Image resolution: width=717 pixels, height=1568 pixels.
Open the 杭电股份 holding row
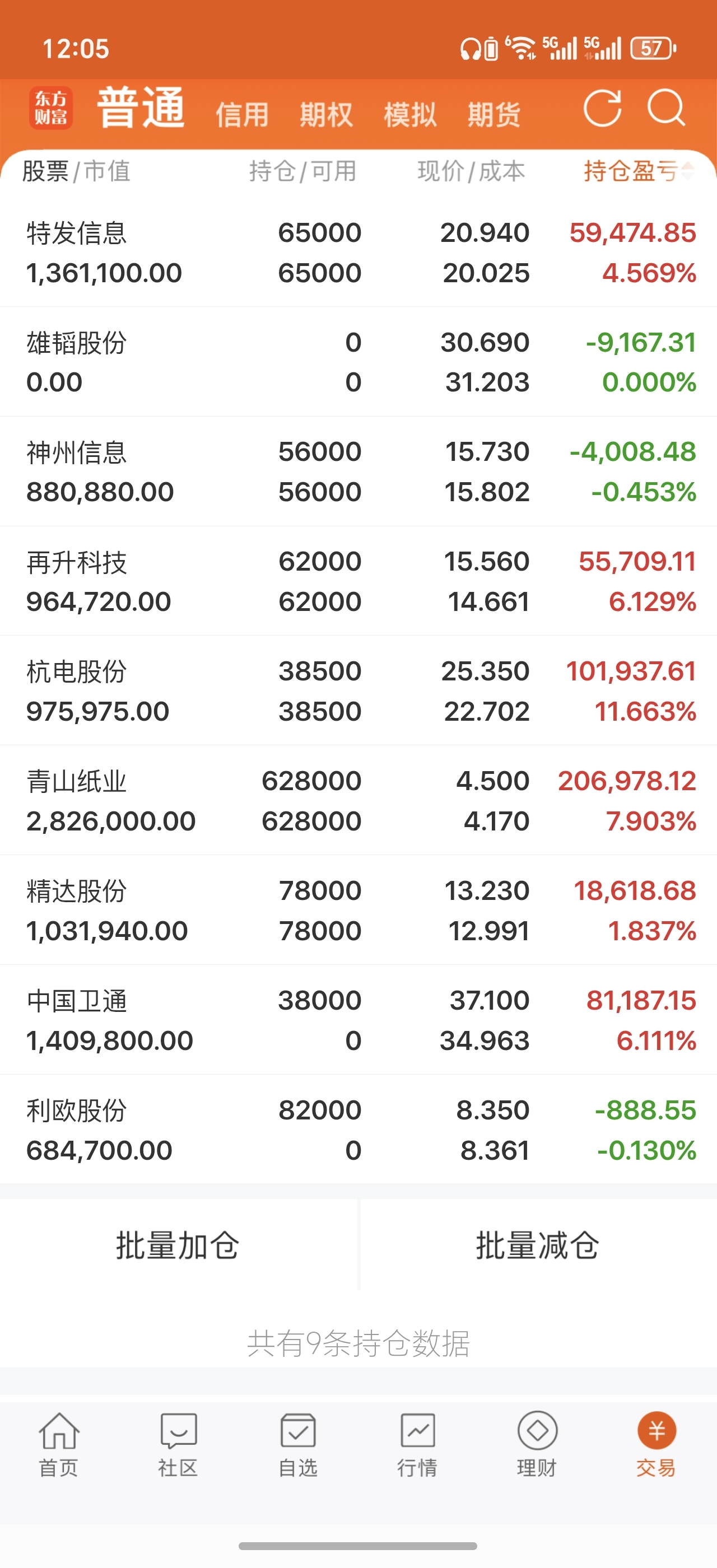pos(358,691)
